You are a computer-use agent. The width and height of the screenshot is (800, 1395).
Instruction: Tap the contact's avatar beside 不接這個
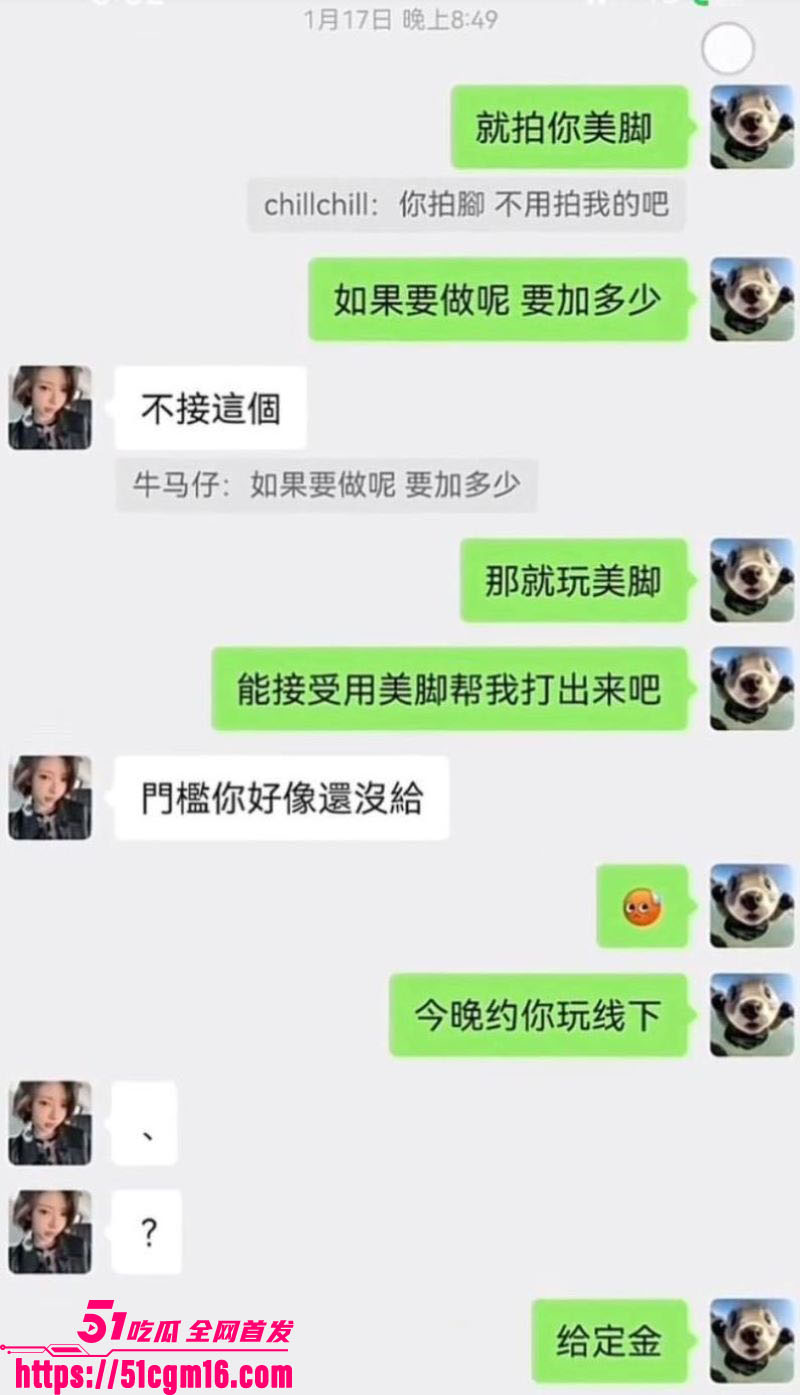coord(50,407)
